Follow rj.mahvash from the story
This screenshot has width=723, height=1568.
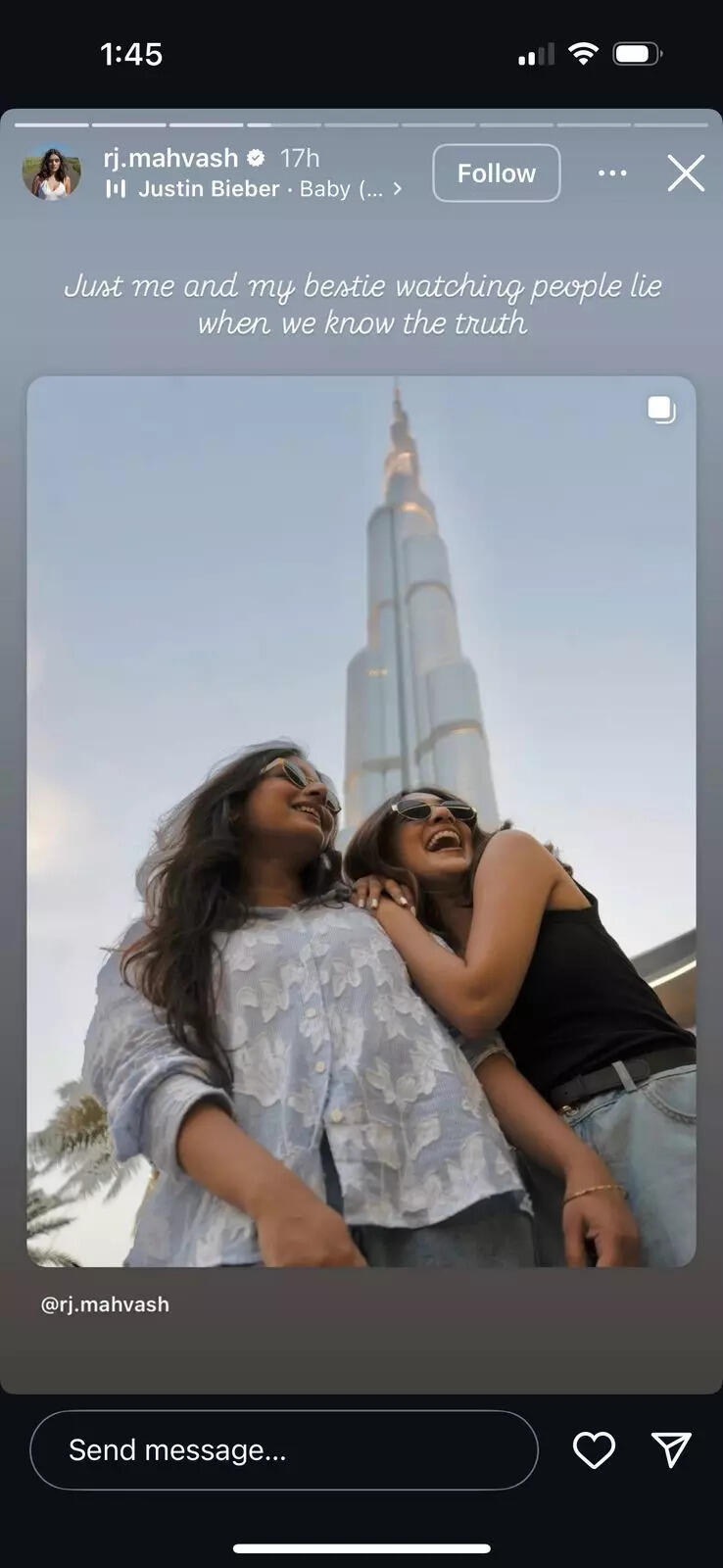pos(496,173)
